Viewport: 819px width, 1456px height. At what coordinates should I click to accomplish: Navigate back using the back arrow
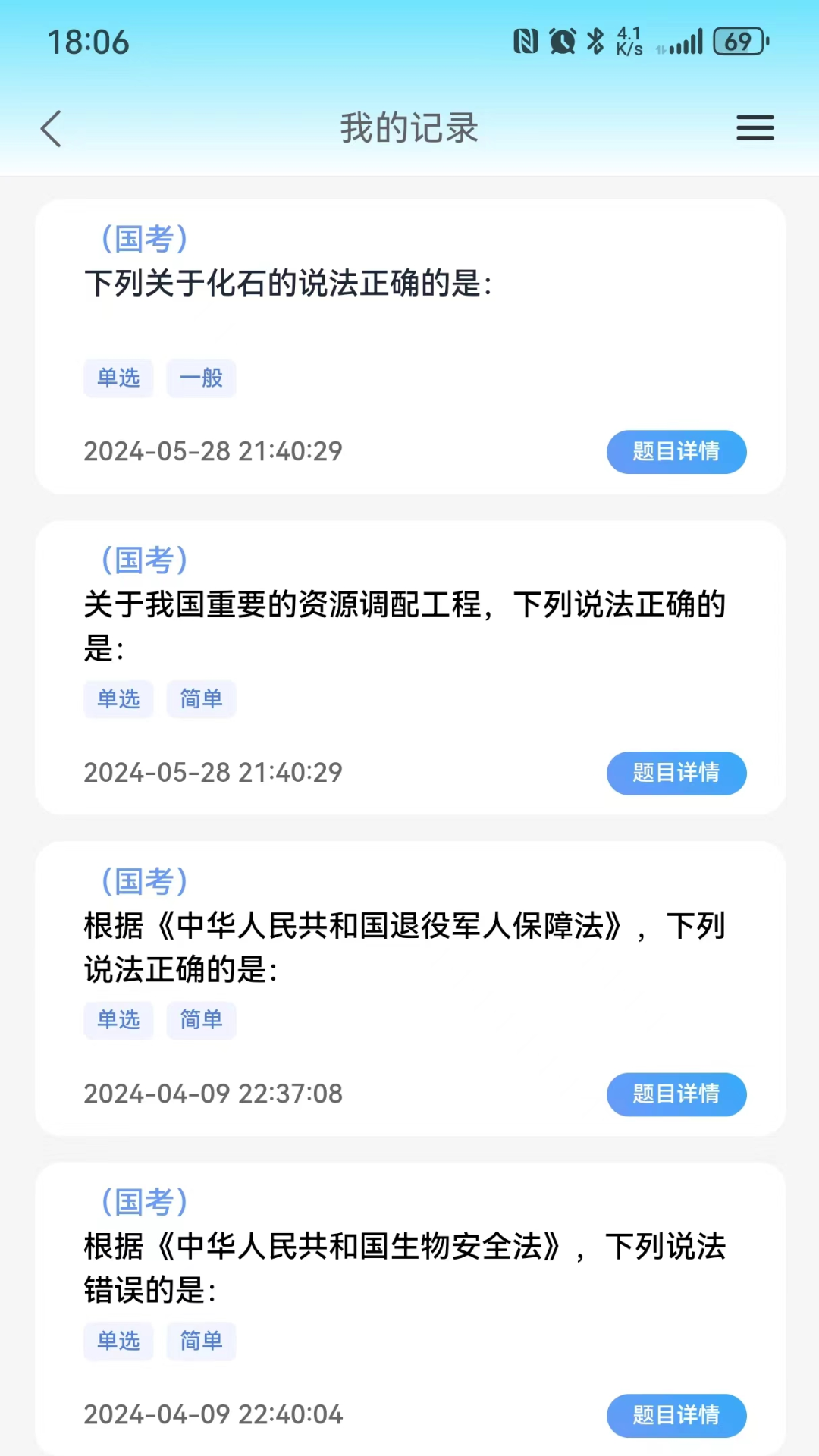pos(51,129)
